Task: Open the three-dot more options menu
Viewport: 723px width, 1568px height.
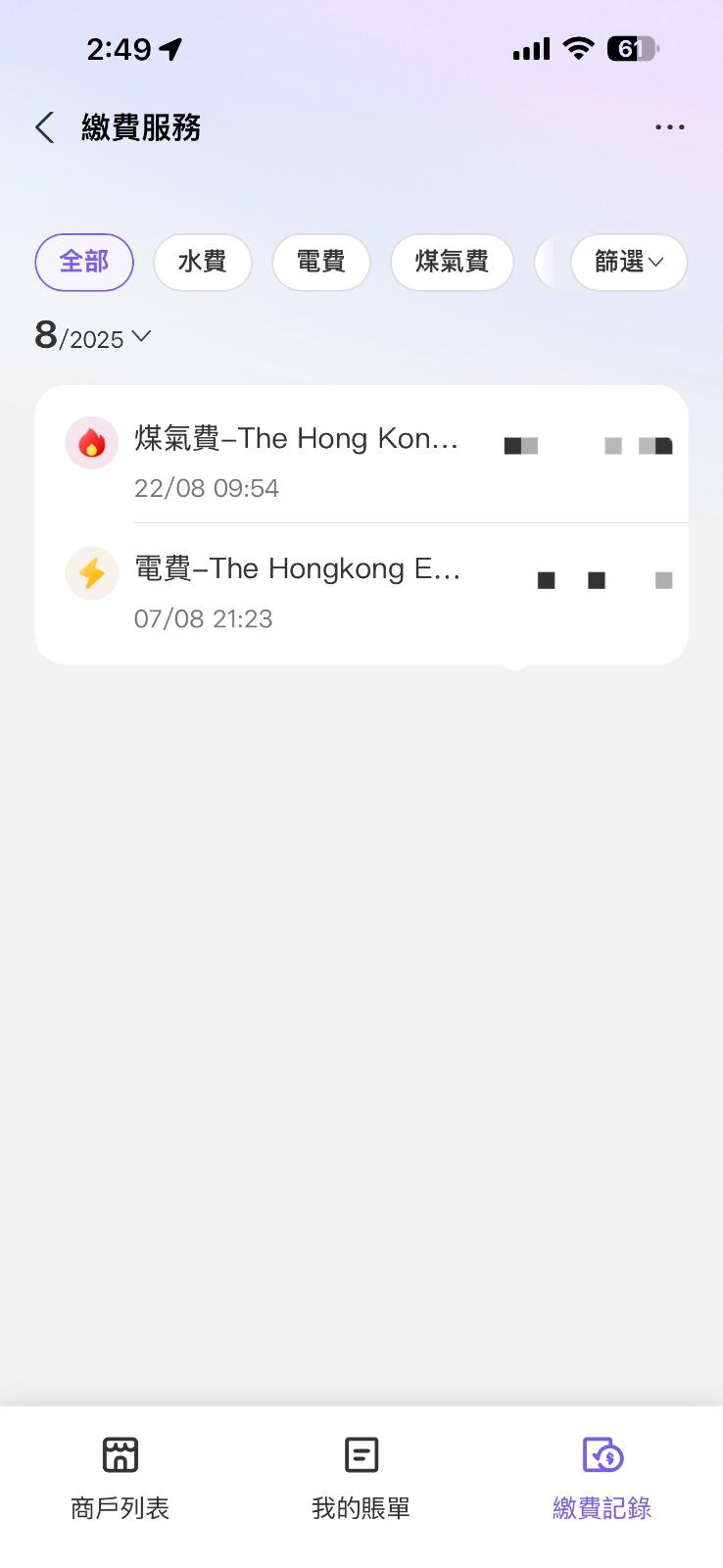Action: pos(669,127)
